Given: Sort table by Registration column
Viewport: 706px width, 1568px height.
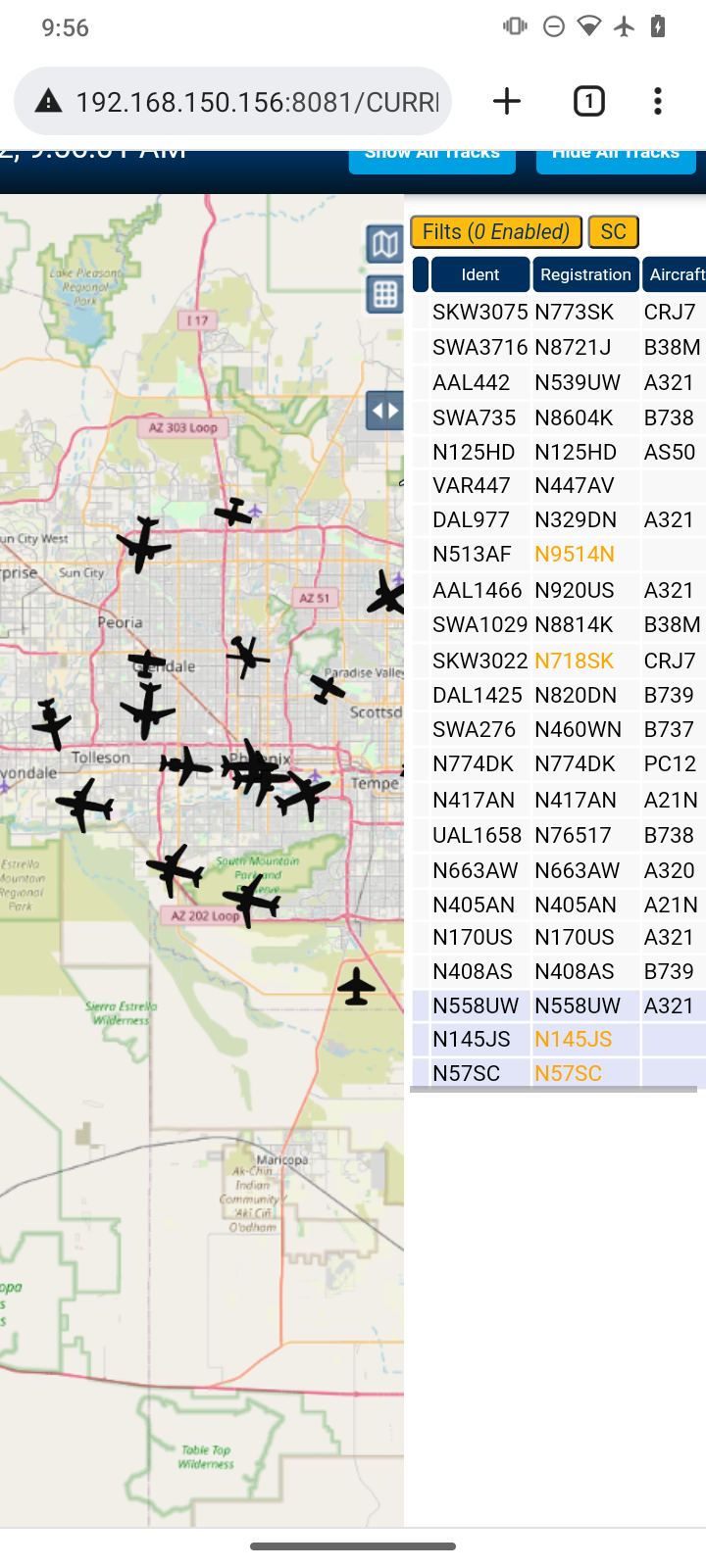Looking at the screenshot, I should (585, 274).
